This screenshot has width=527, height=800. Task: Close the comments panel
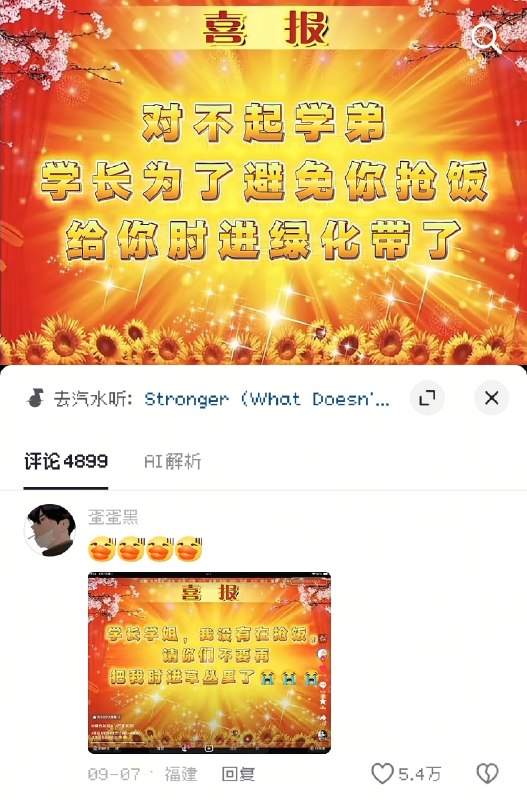(491, 398)
